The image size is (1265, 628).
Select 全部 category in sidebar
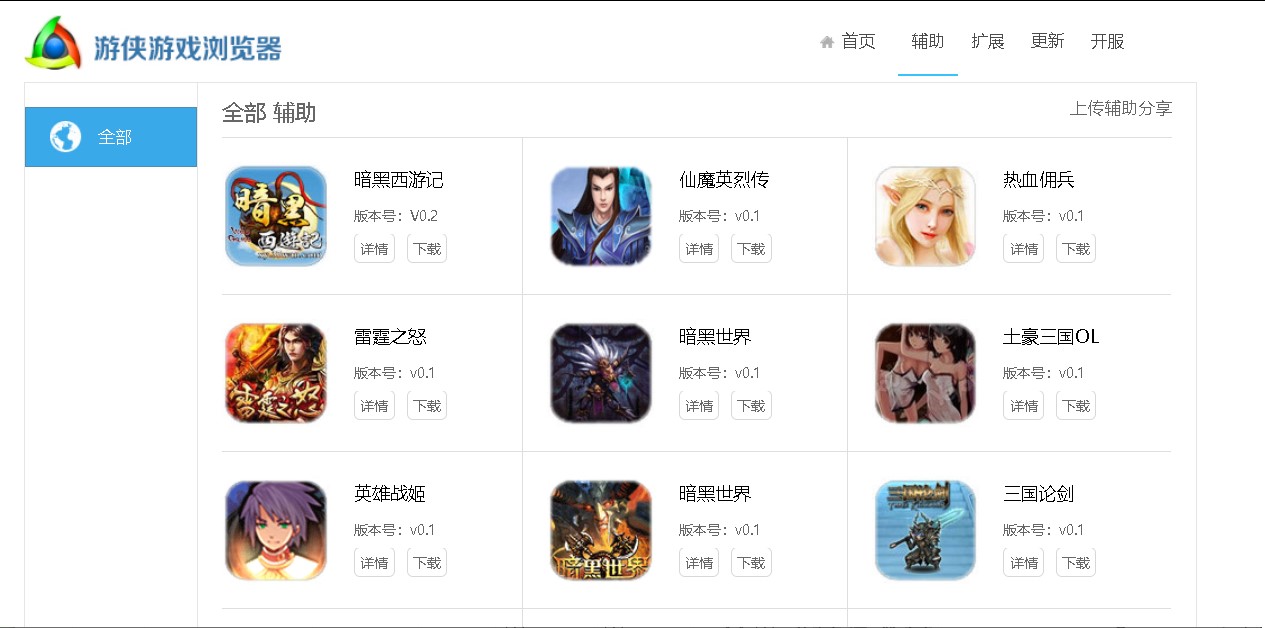coord(111,137)
